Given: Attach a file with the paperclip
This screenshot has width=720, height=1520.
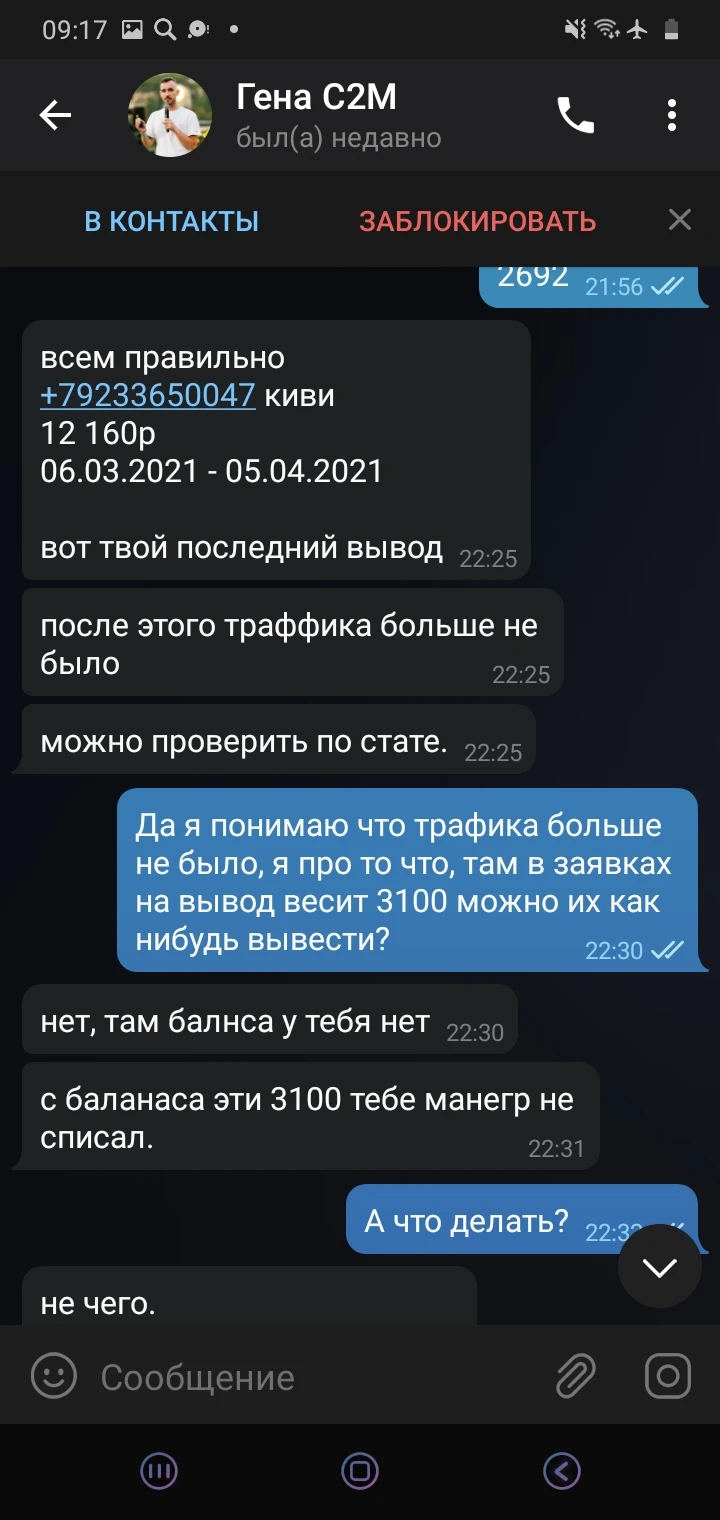Looking at the screenshot, I should click(x=576, y=1376).
